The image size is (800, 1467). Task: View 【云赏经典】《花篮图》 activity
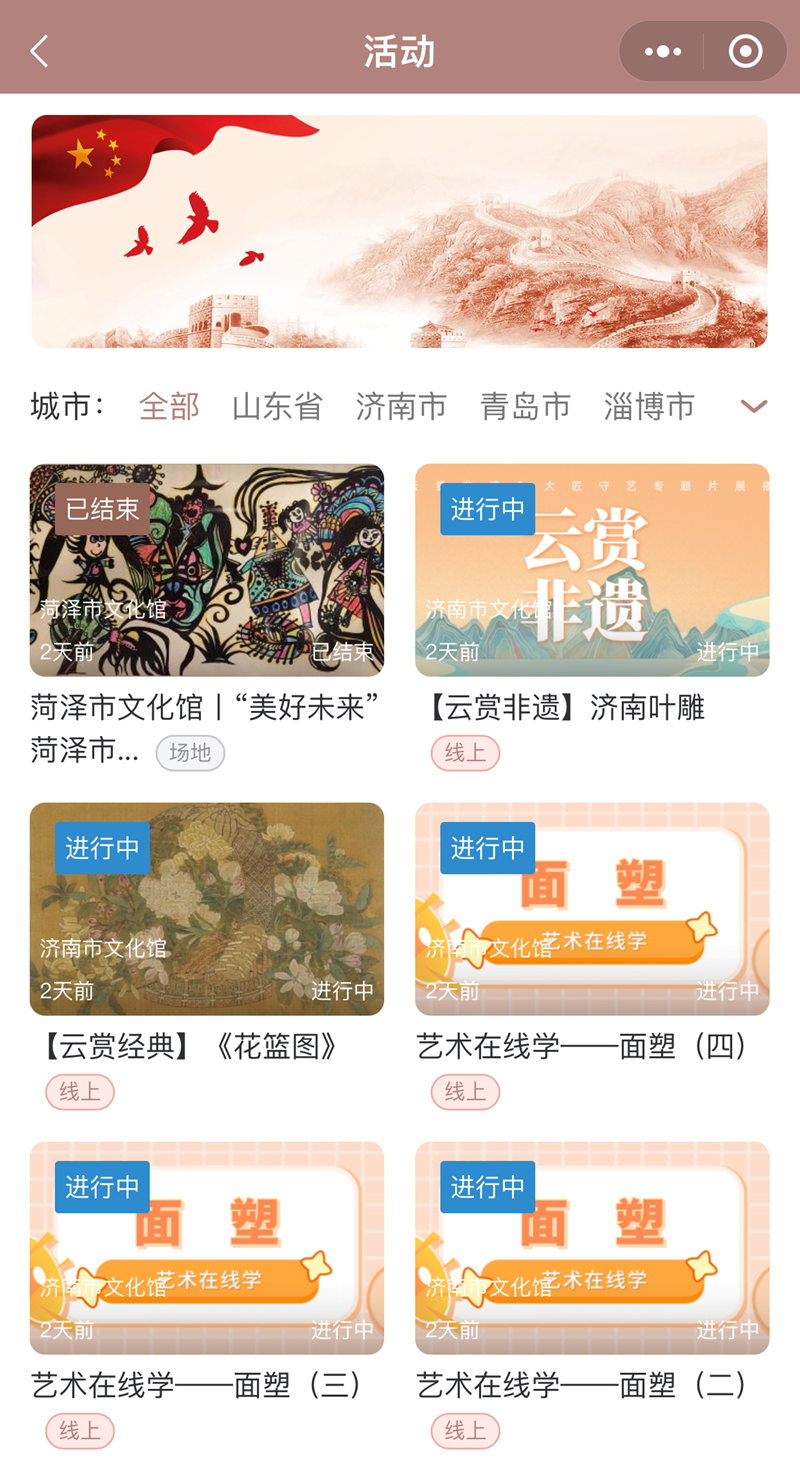207,909
